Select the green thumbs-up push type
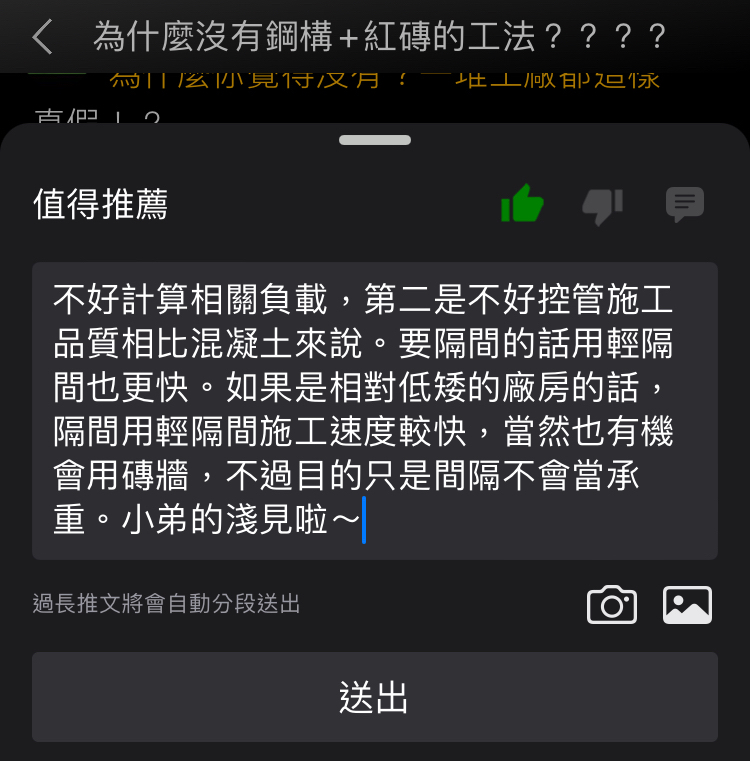 click(x=522, y=204)
